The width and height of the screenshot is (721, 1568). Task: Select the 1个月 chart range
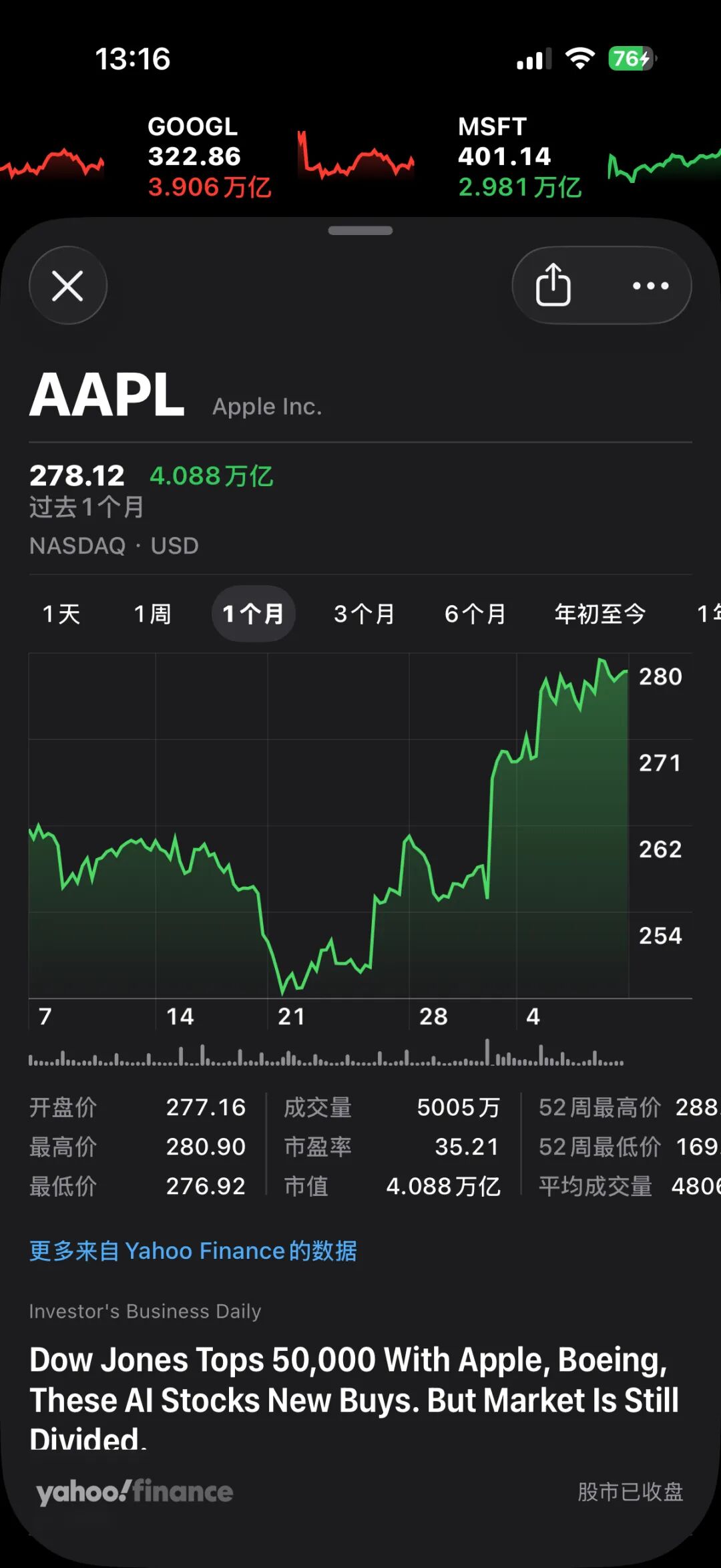(253, 614)
